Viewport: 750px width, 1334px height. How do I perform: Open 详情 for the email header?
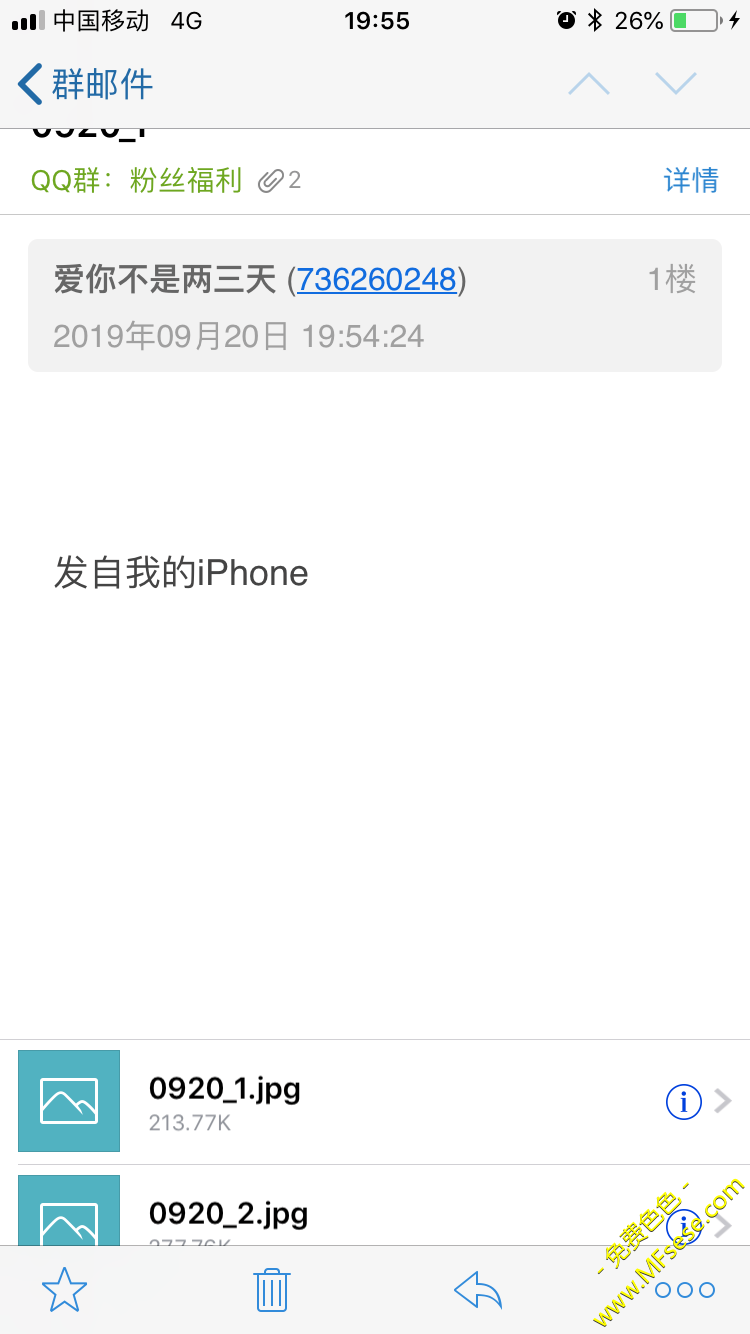point(691,180)
